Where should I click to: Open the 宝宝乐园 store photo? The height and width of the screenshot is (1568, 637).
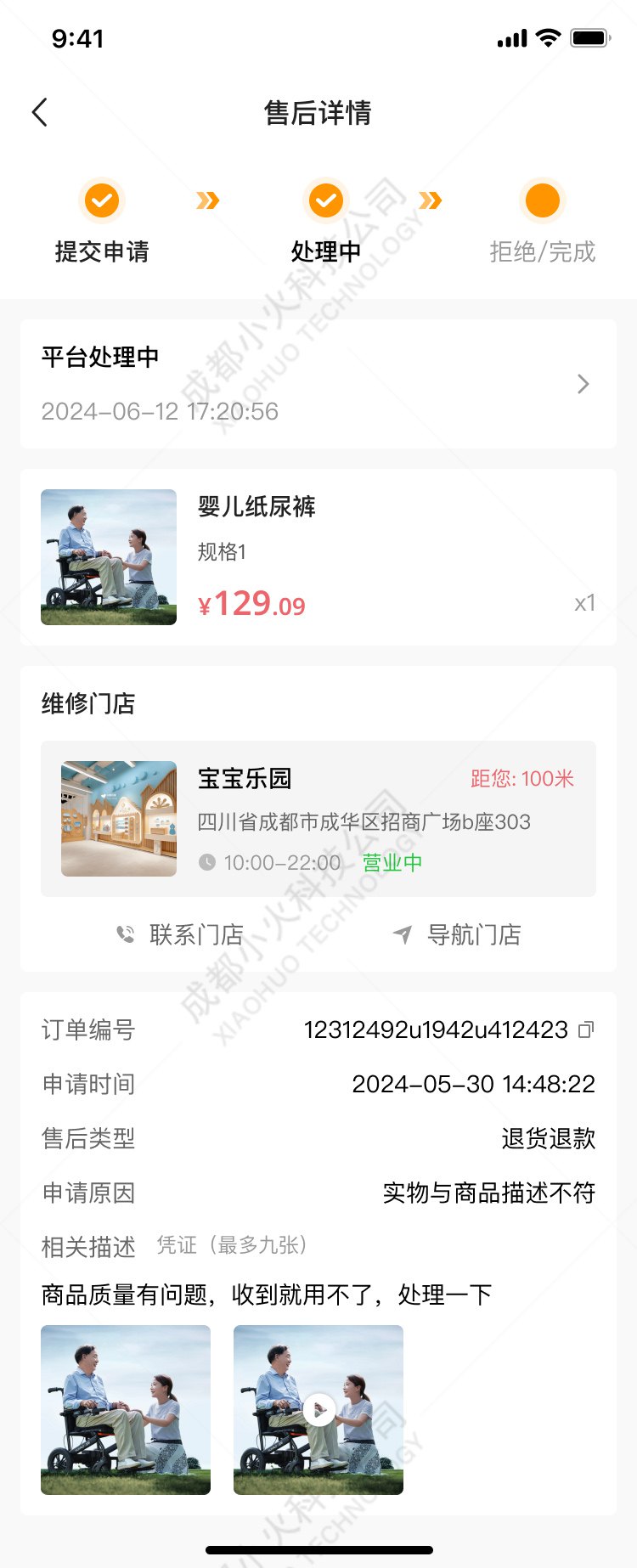pyautogui.click(x=118, y=818)
